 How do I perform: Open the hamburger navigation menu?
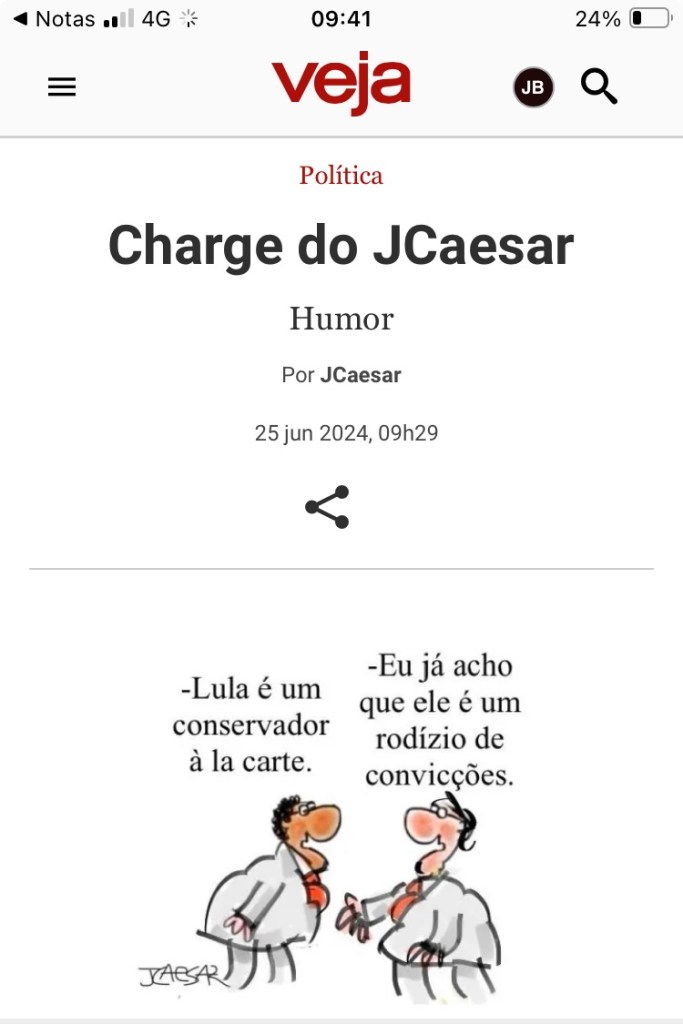[62, 88]
